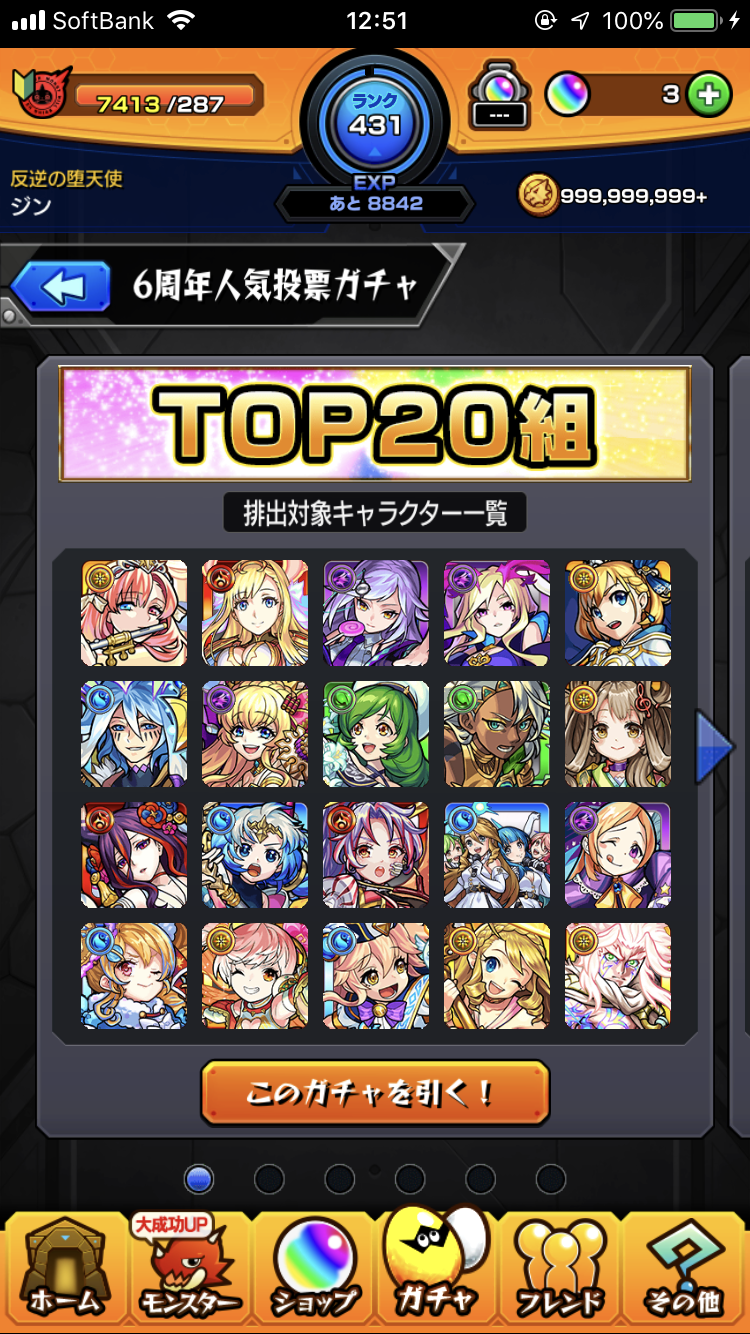Jump to the second page indicator dot
This screenshot has width=750, height=1334.
click(269, 1179)
